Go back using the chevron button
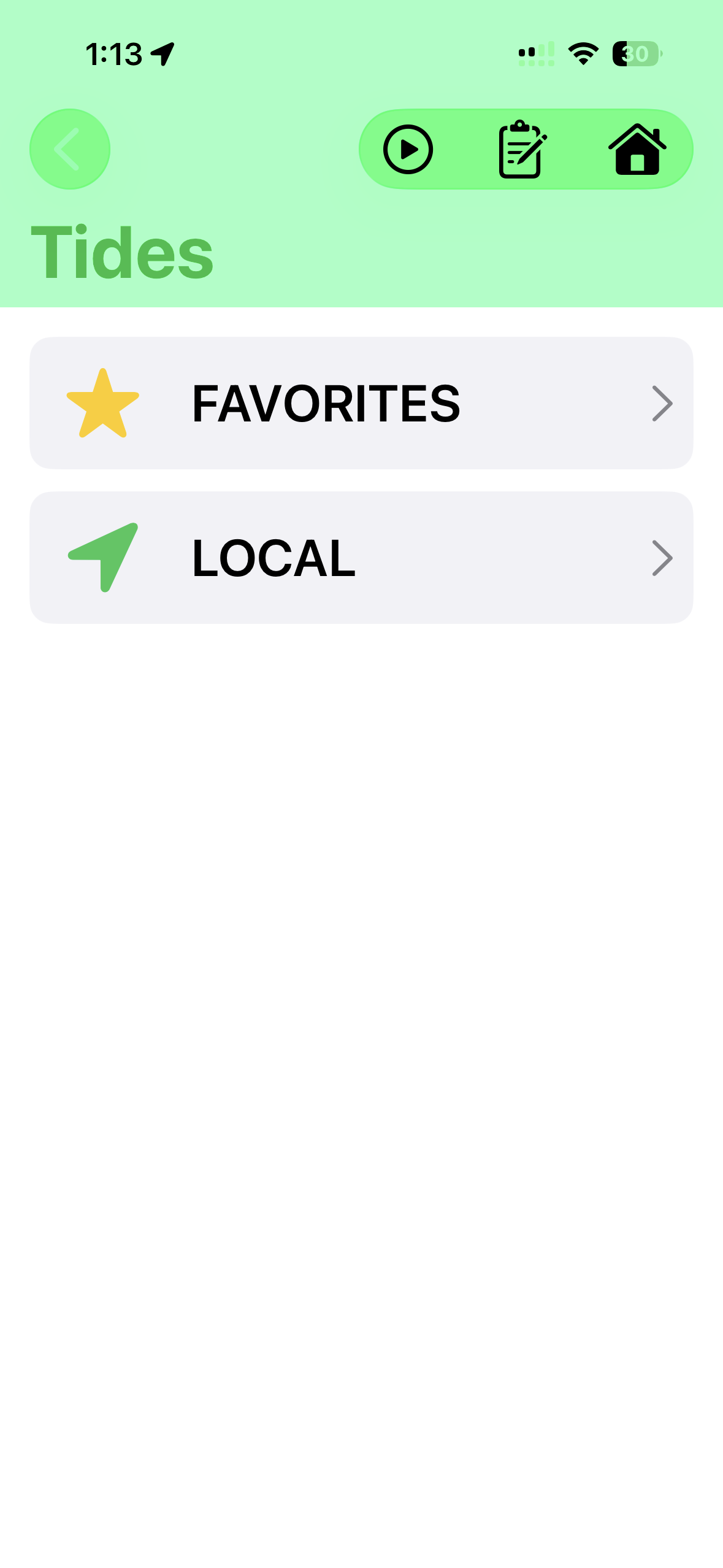Viewport: 723px width, 1568px height. [x=69, y=149]
